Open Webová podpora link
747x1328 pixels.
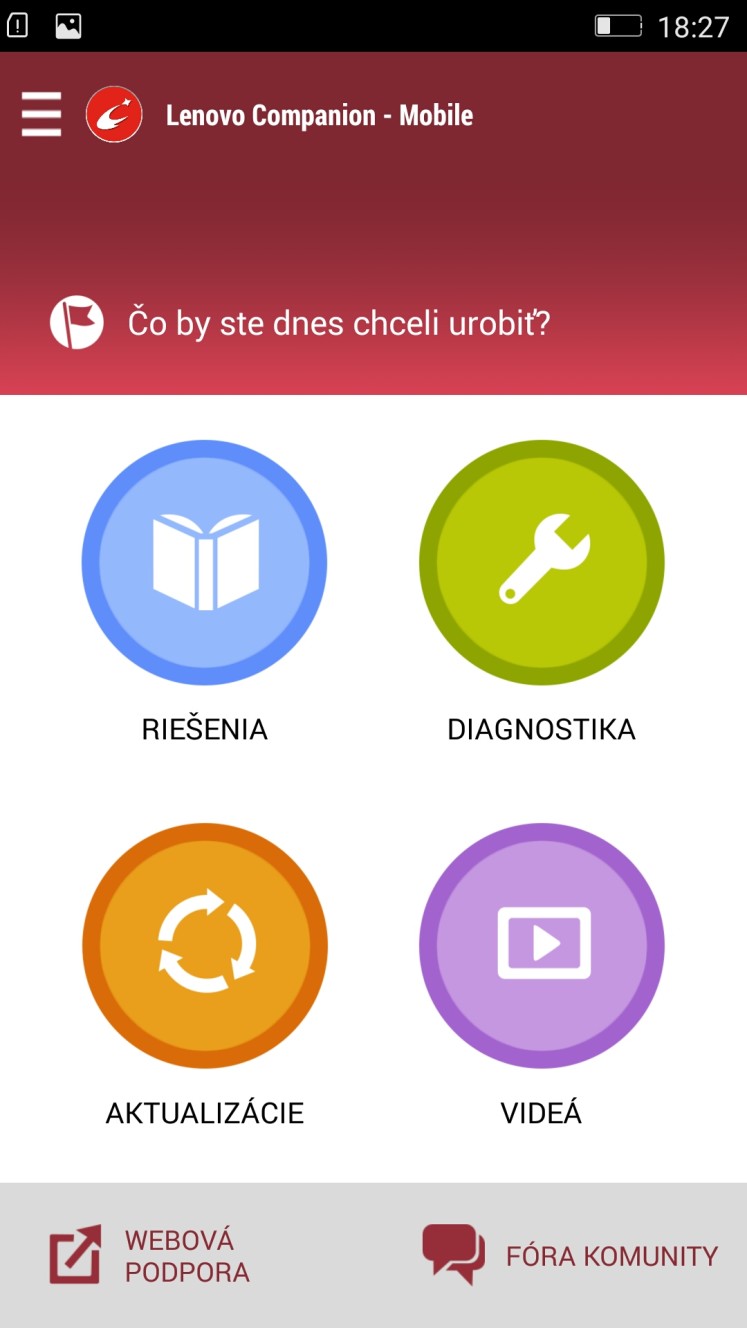[x=150, y=1256]
